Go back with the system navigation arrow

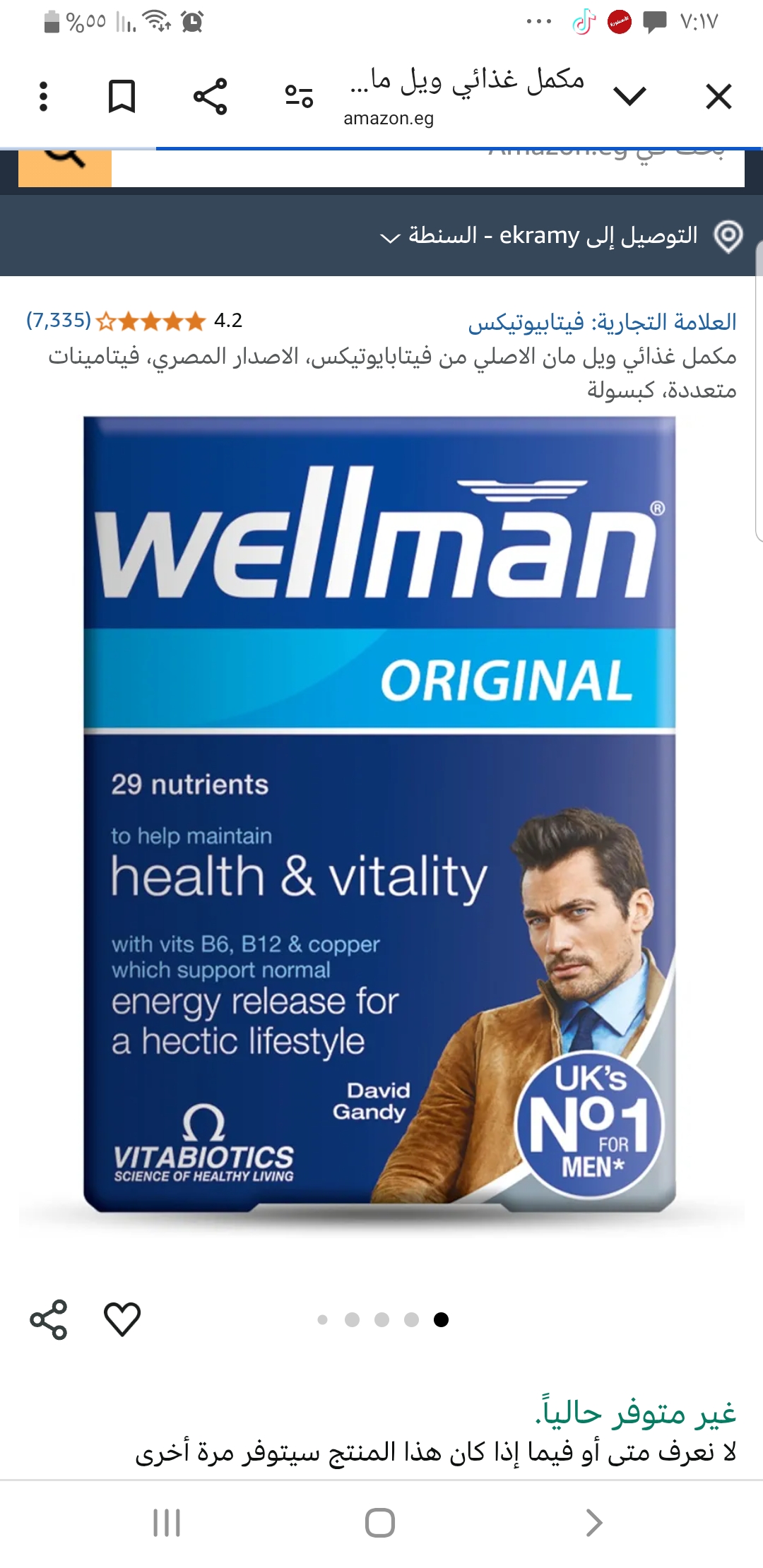pos(594,1523)
